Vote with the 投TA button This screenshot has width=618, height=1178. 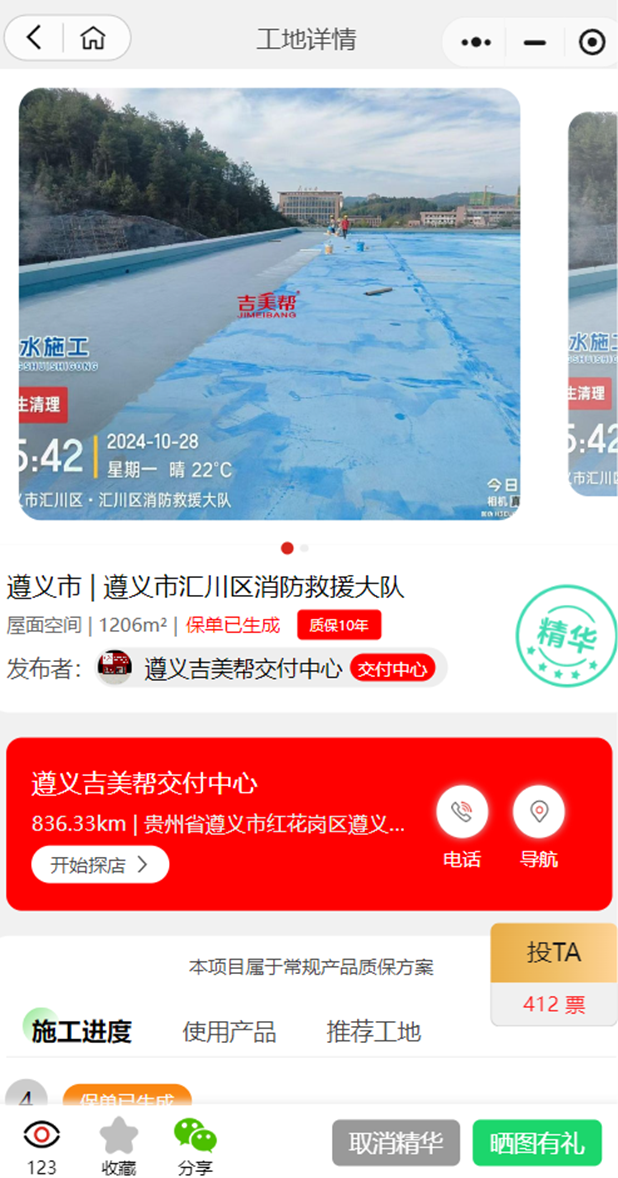[x=553, y=953]
